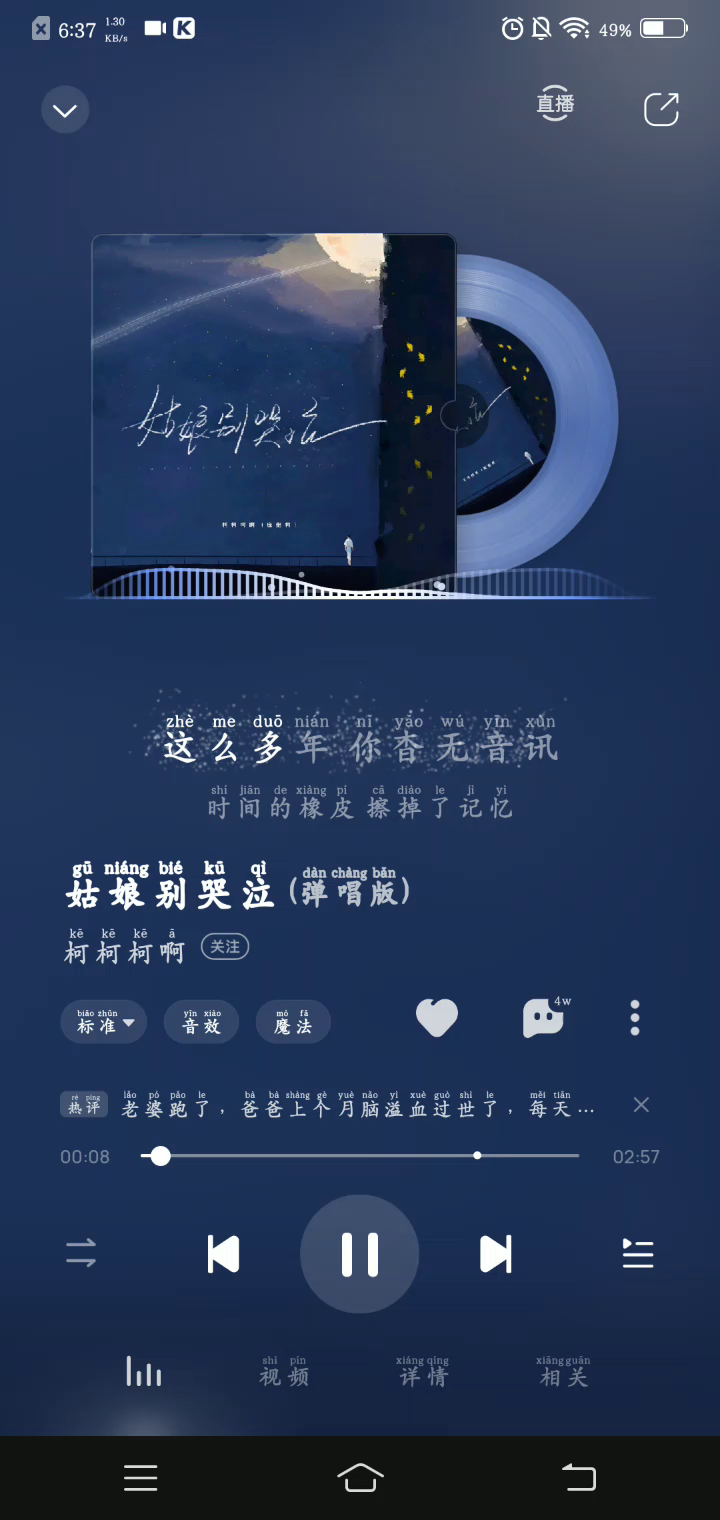Open the 直播 live icon
This screenshot has width=720, height=1520.
point(555,104)
